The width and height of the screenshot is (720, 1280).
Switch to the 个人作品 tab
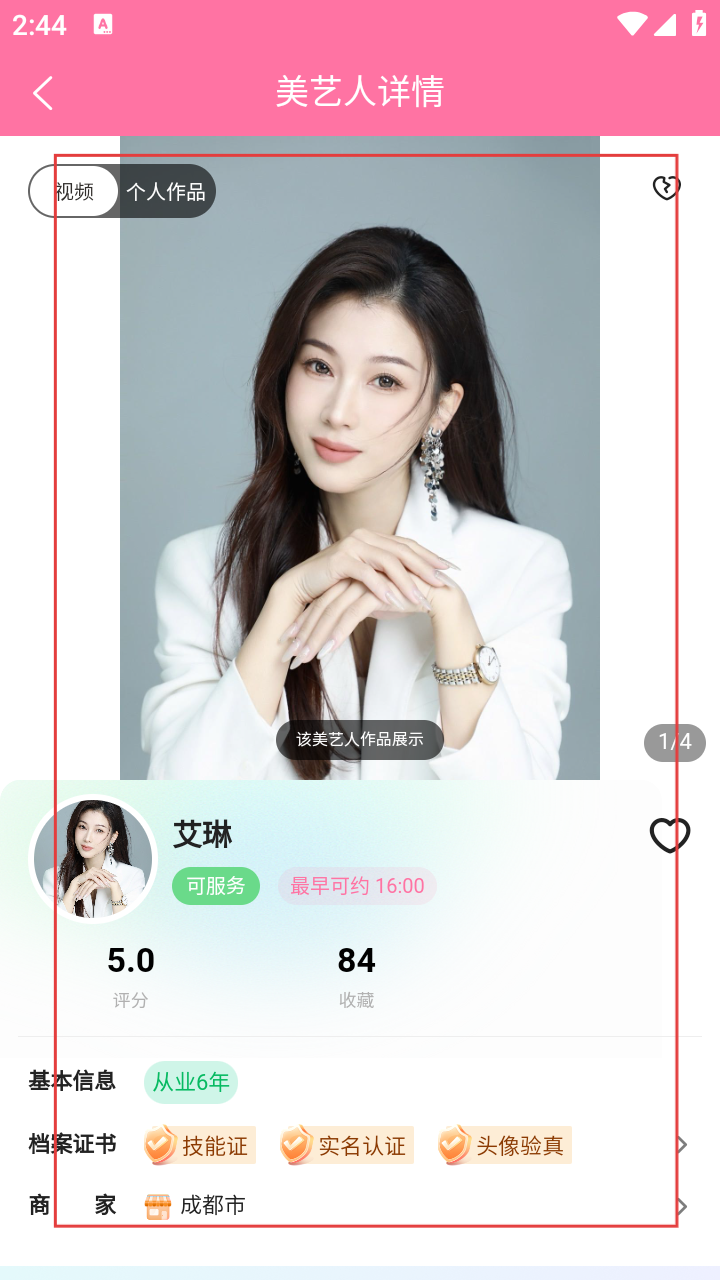[x=166, y=191]
